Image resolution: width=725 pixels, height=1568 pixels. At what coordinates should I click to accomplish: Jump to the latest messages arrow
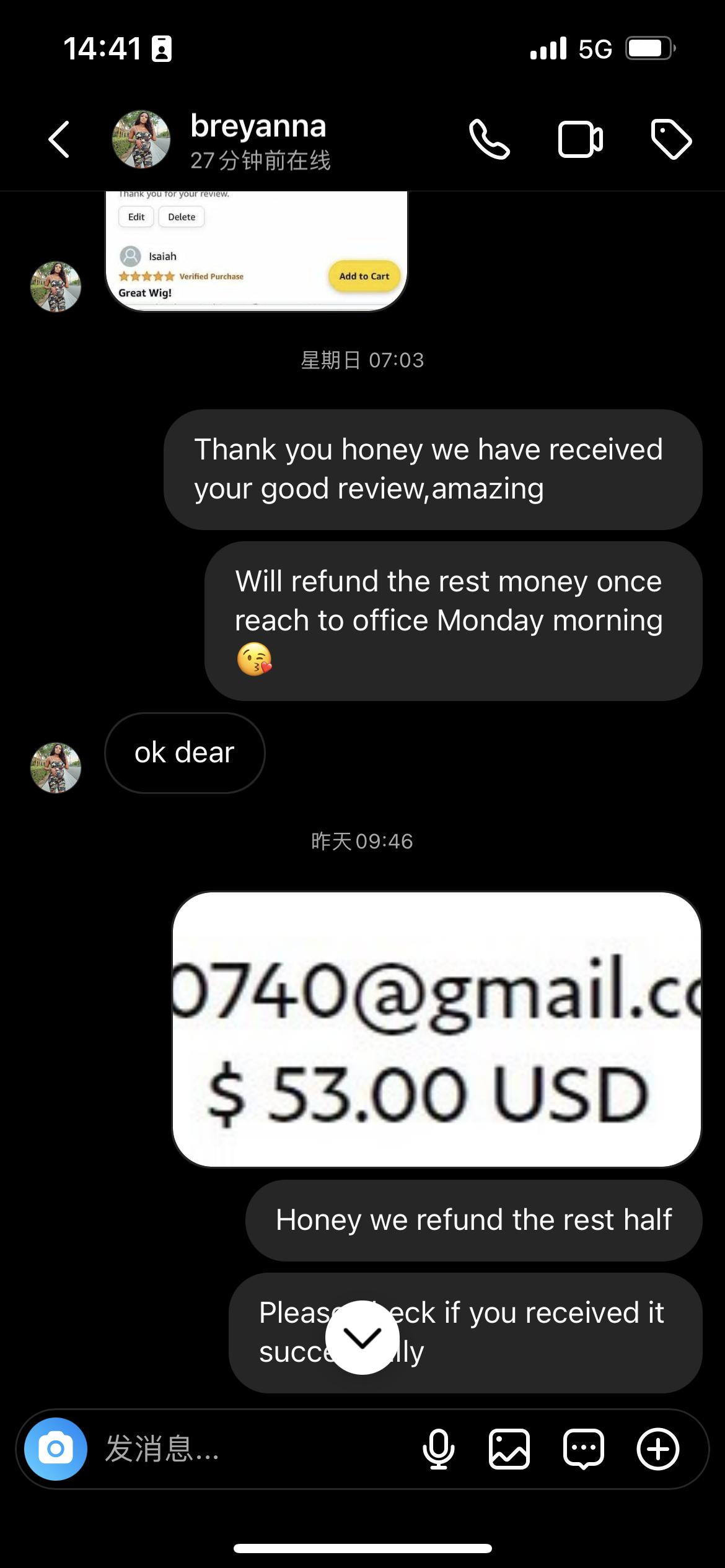362,1338
